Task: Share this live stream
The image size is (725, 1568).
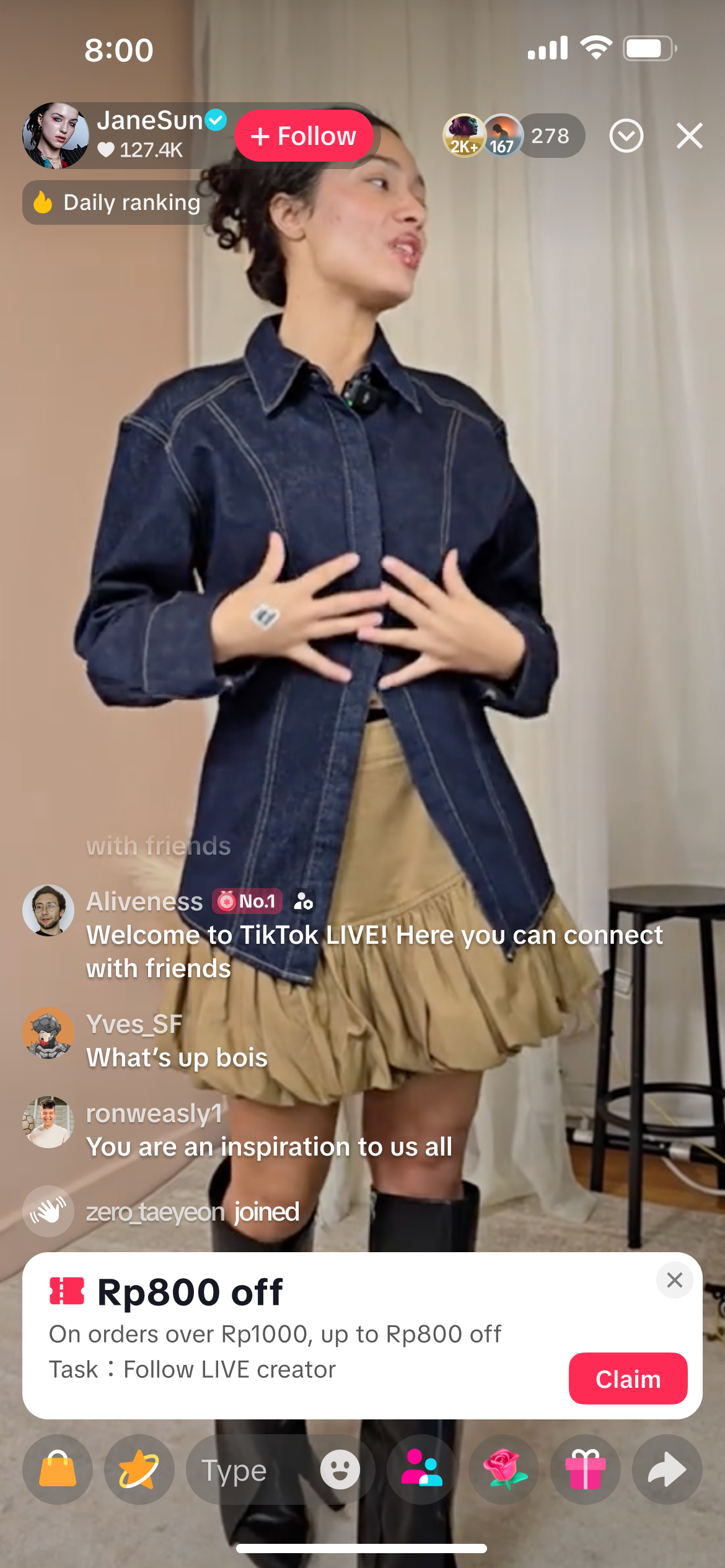Action: tap(667, 1470)
